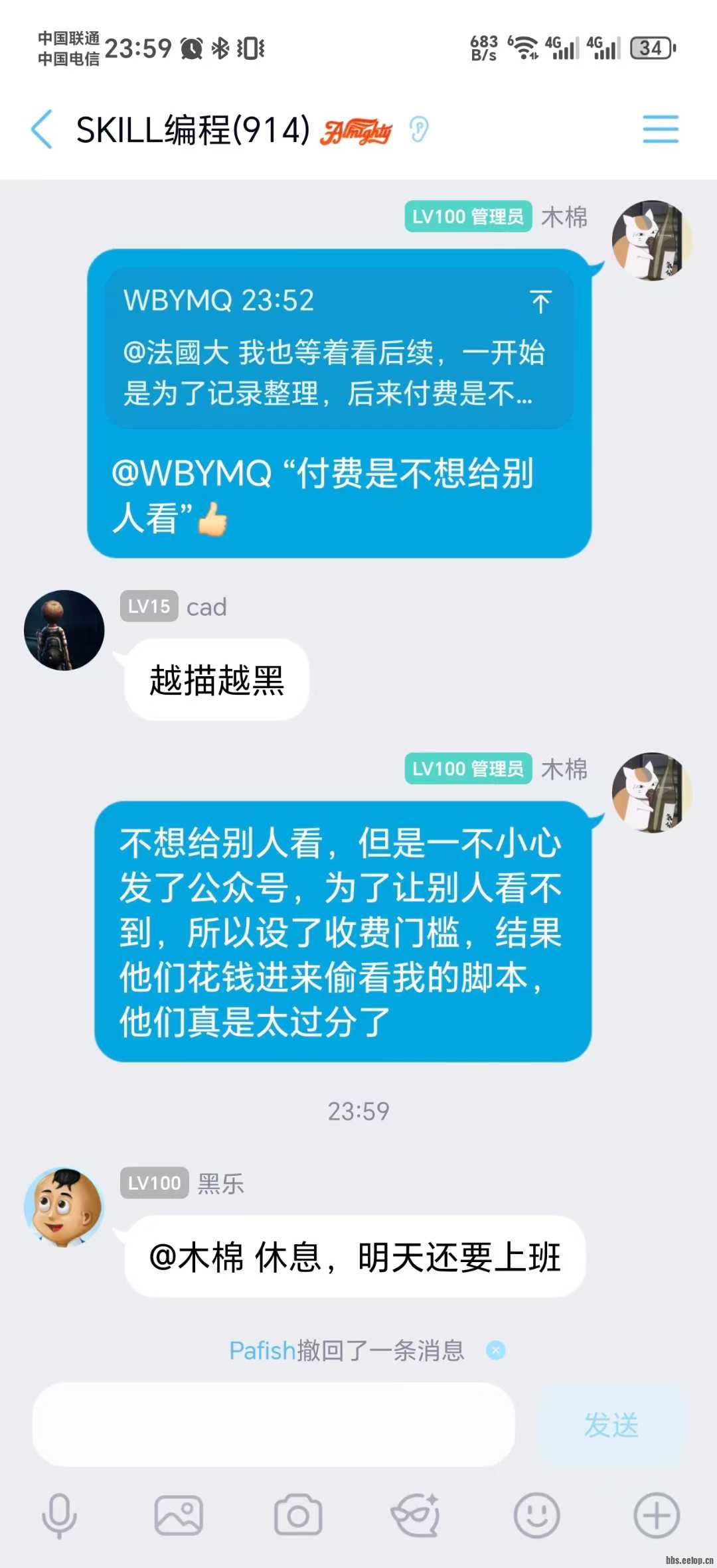Open the camera icon
This screenshot has width=717, height=1568.
(298, 1515)
